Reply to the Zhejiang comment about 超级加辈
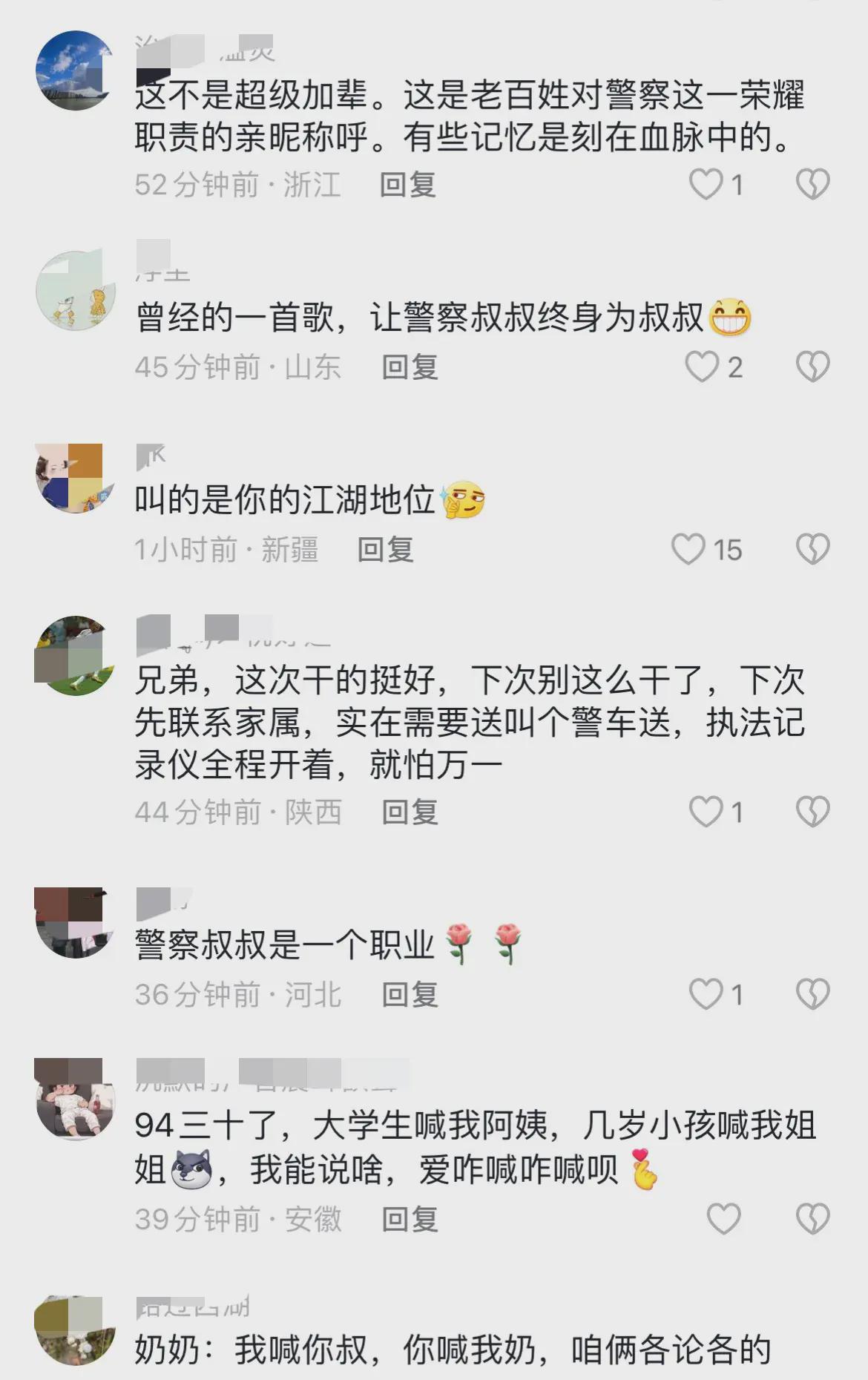This screenshot has height=1380, width=868. 407,185
